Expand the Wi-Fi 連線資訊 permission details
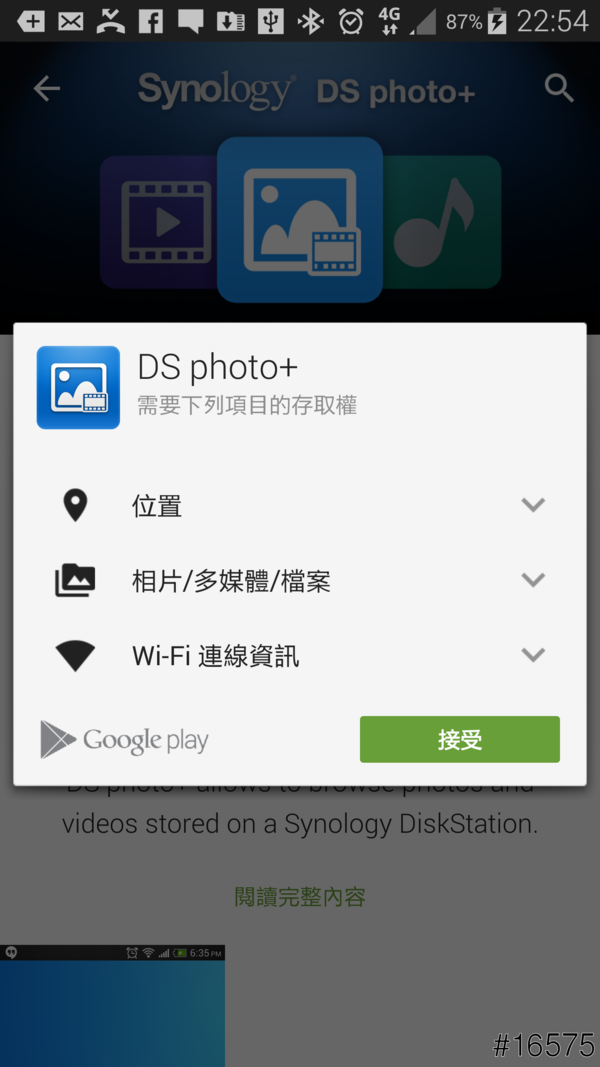 [x=533, y=655]
